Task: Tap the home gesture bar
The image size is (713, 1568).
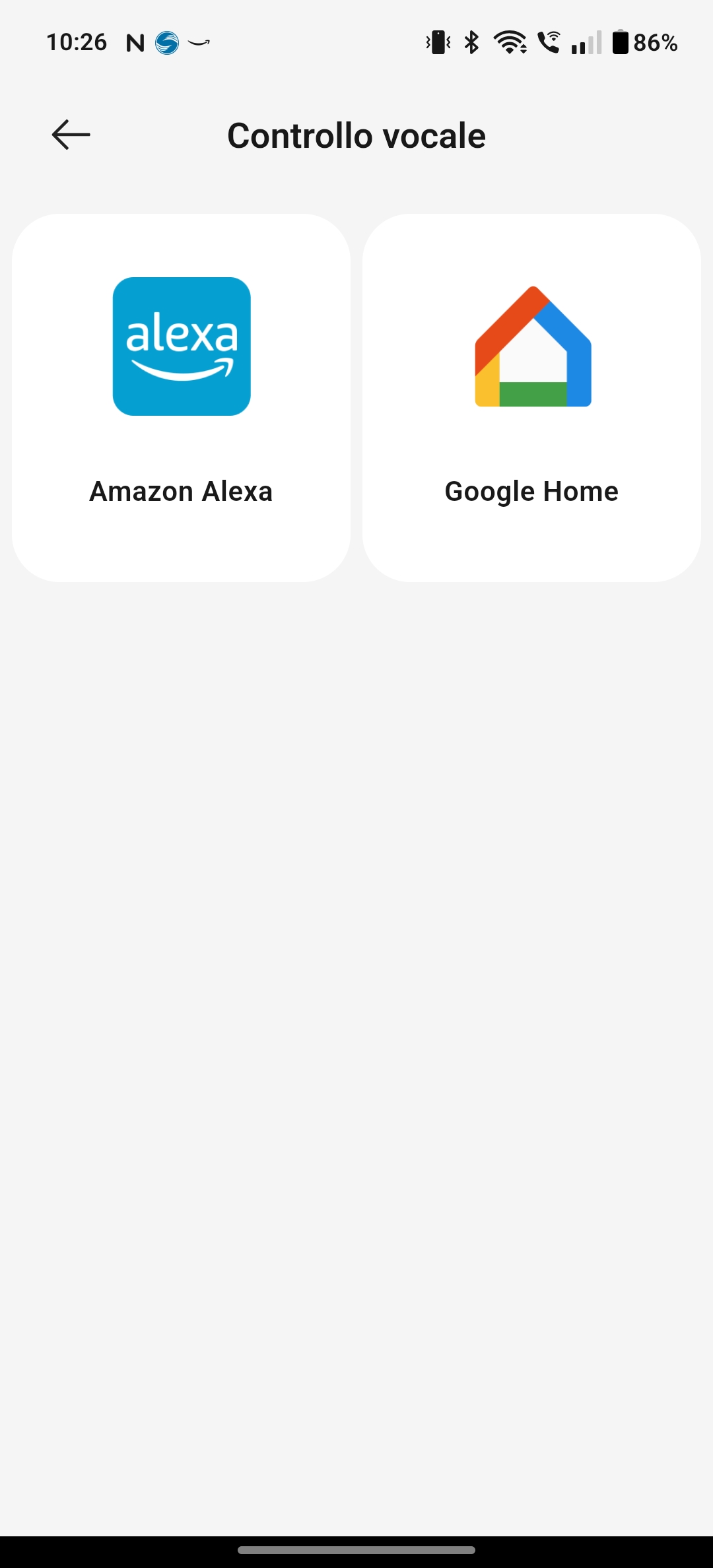Action: [356, 1550]
